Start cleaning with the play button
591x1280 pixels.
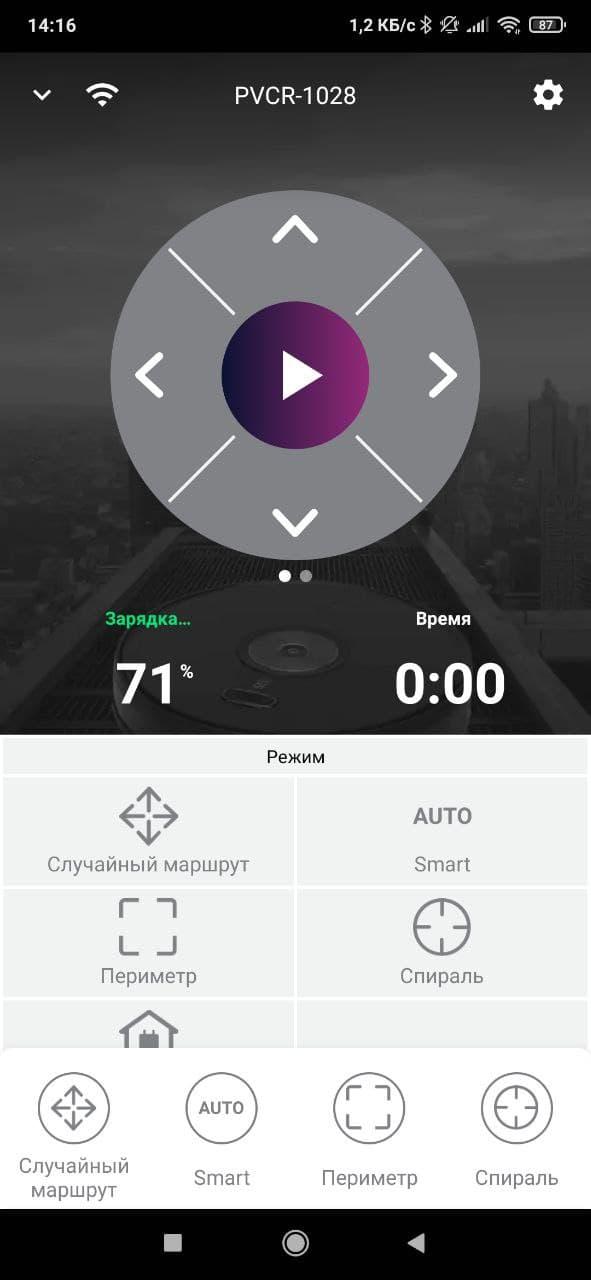pyautogui.click(x=295, y=375)
